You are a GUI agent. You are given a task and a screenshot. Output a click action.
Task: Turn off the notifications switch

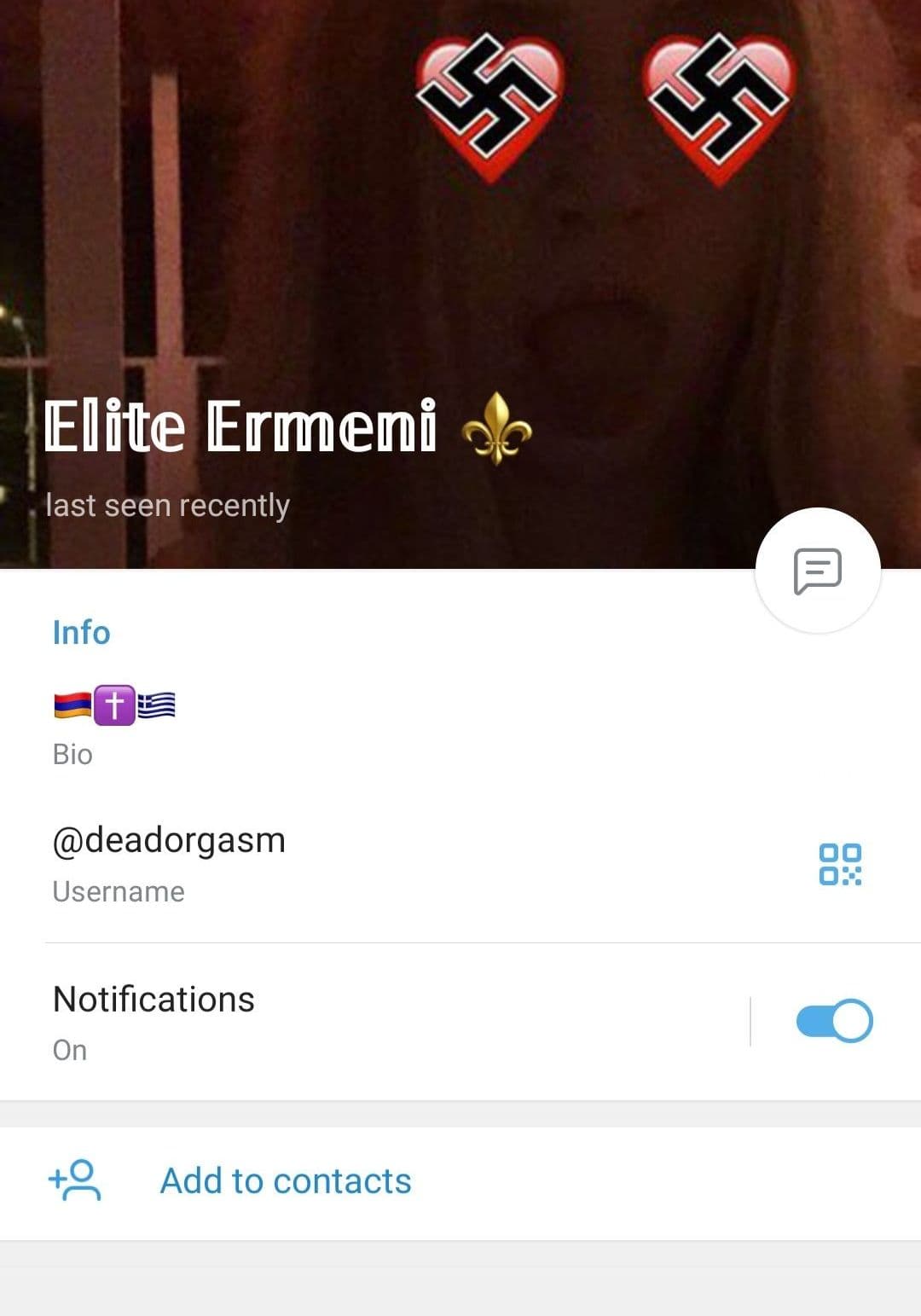coord(833,1021)
